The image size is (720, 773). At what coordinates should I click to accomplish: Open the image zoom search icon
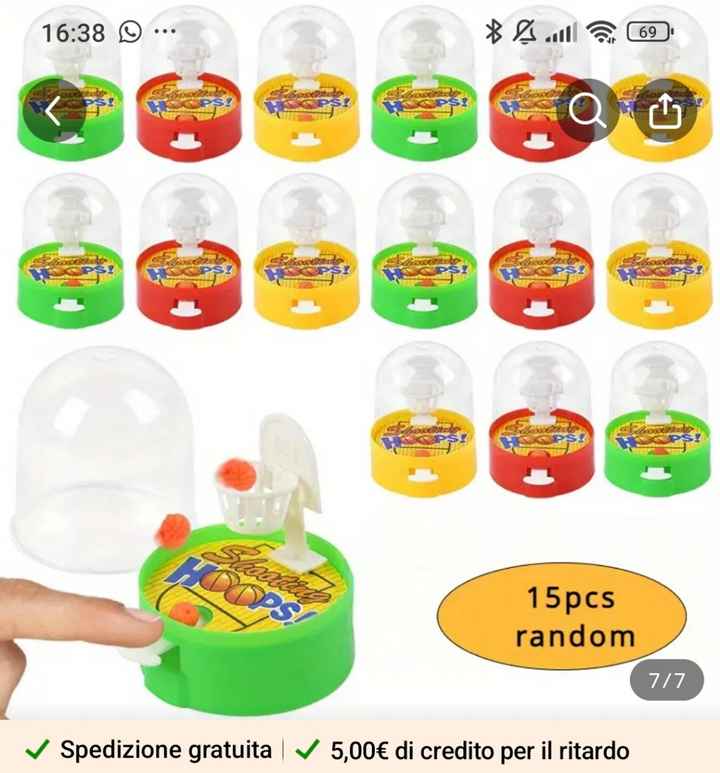[590, 111]
